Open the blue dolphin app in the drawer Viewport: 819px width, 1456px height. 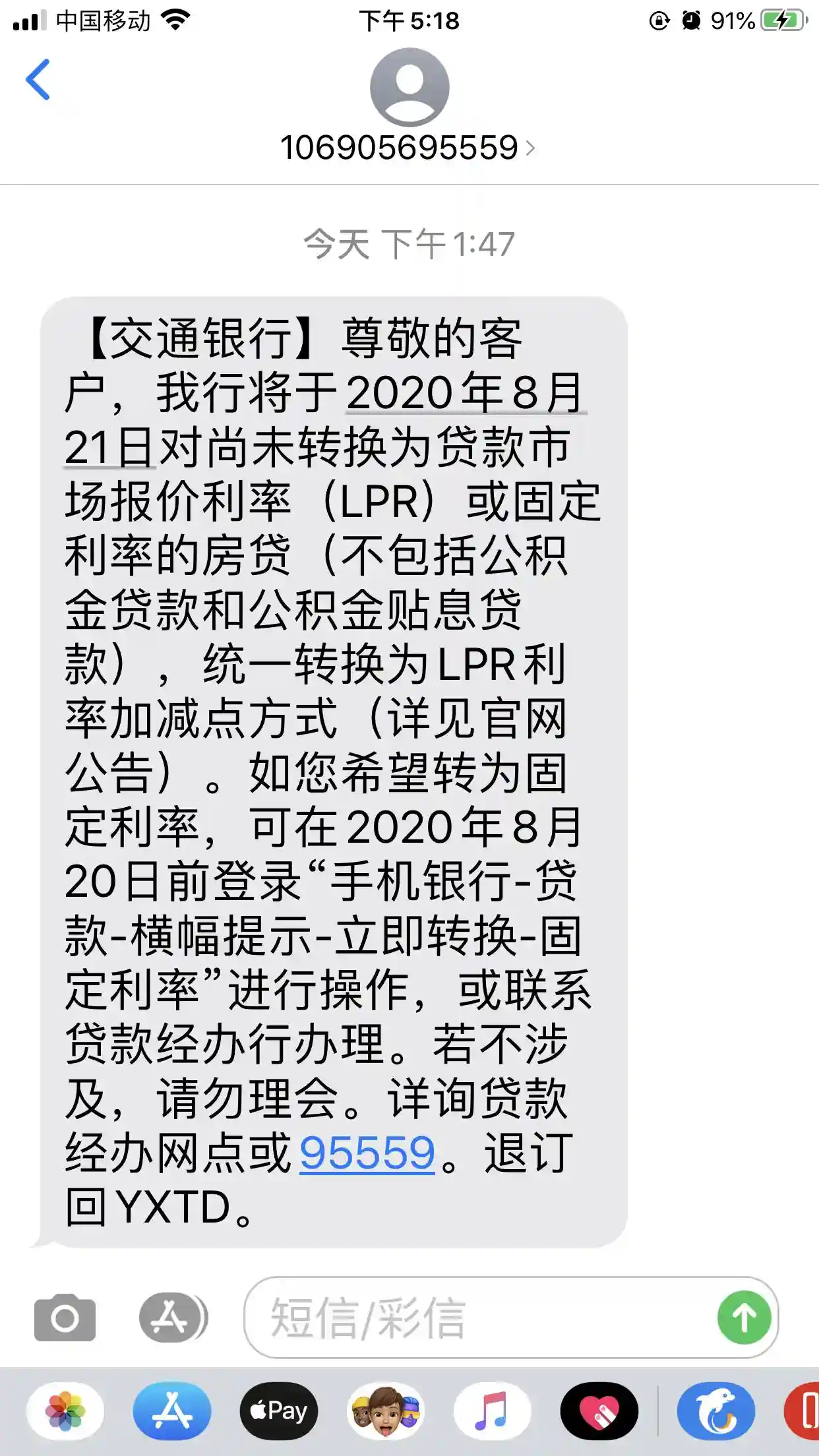(x=716, y=1412)
